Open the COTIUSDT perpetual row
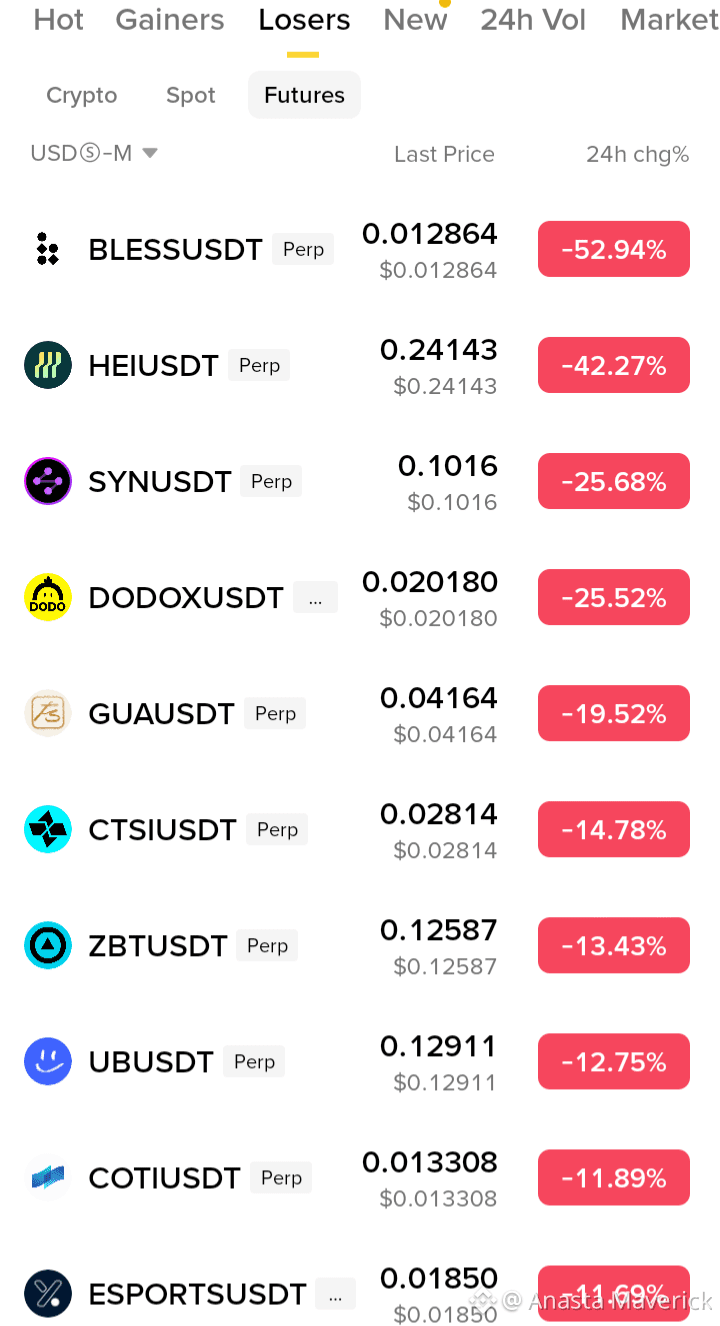The width and height of the screenshot is (720, 1326). (x=360, y=1178)
